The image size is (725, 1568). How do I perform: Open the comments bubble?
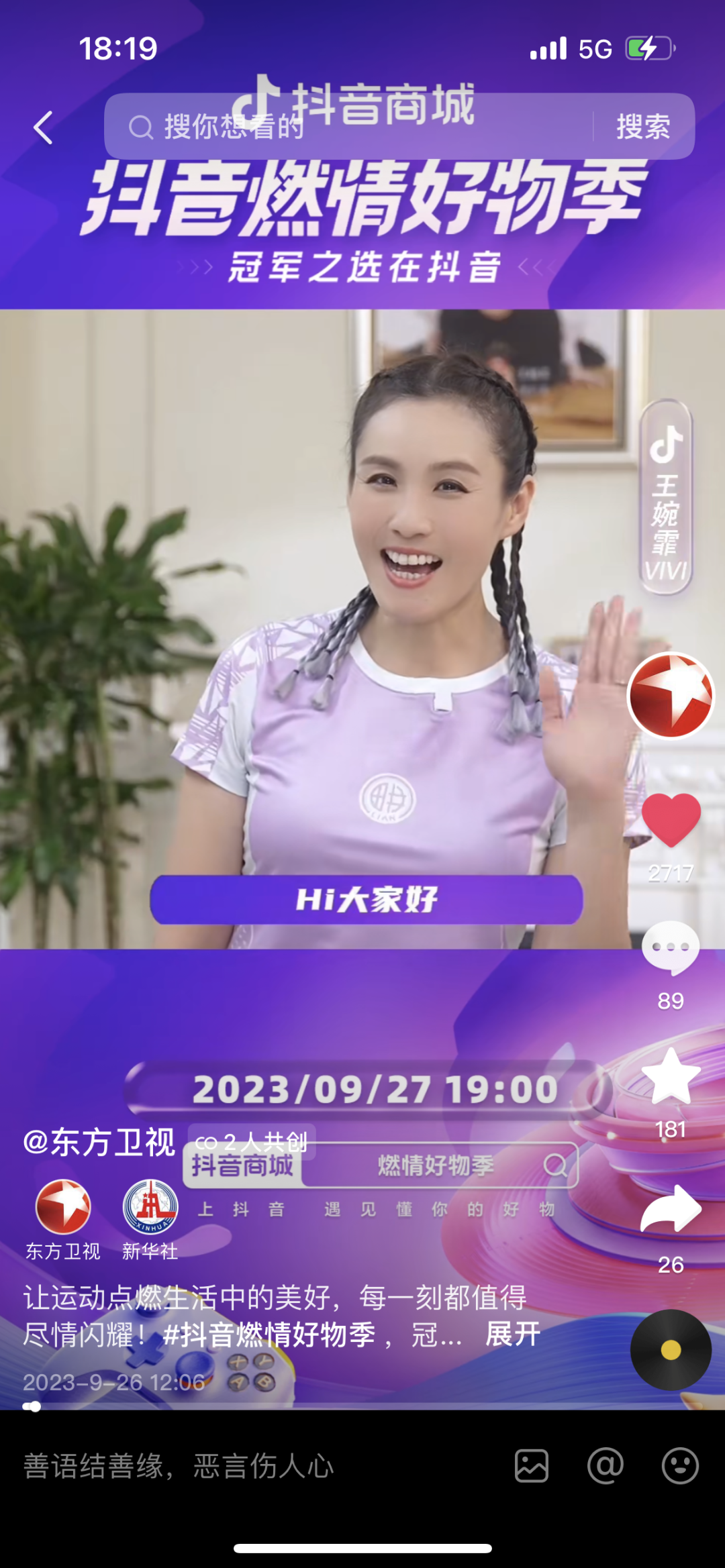point(671,947)
